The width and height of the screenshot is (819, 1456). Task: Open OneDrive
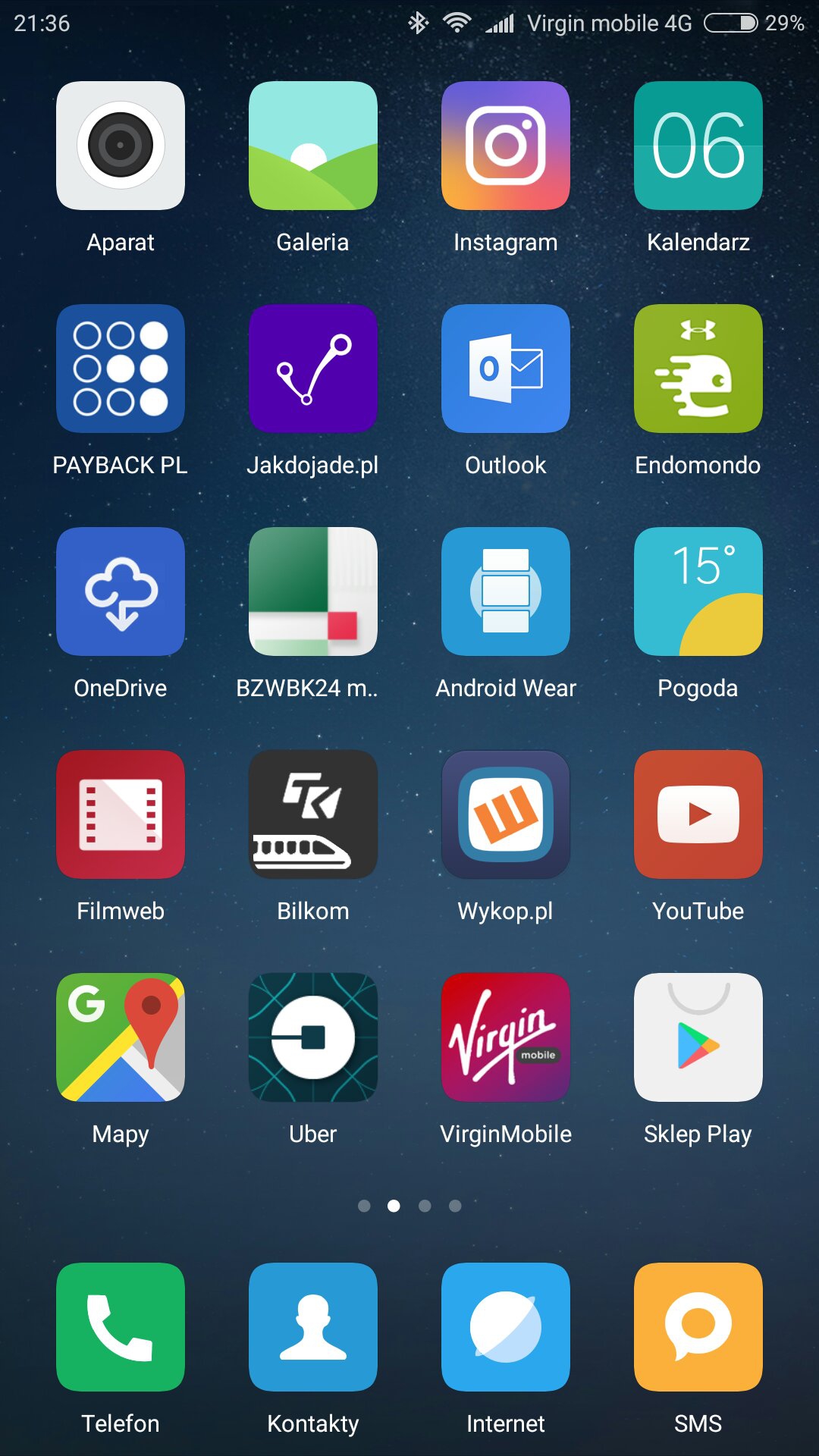(121, 591)
